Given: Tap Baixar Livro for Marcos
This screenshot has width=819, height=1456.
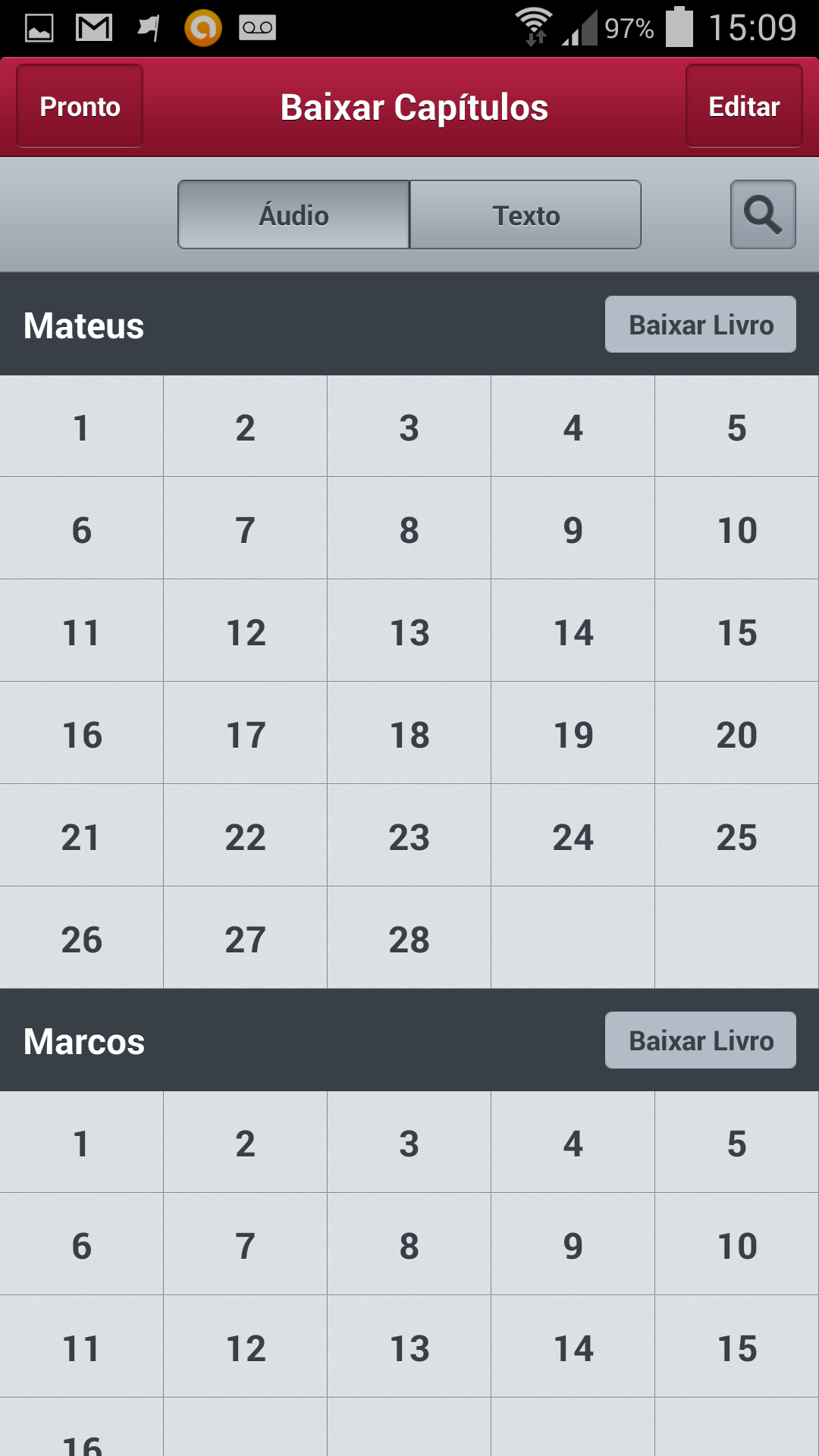Looking at the screenshot, I should coord(701,1040).
